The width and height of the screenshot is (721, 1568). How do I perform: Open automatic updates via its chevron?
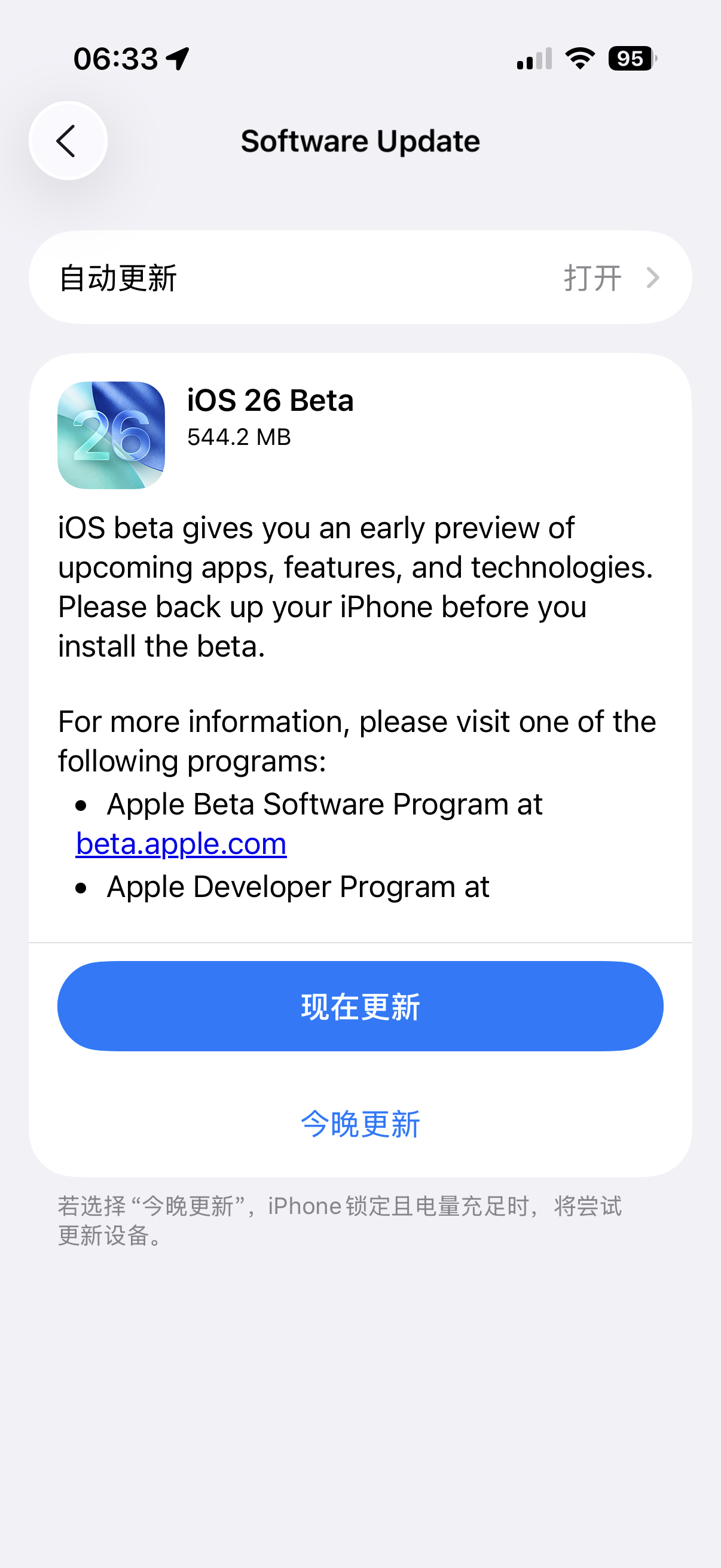pyautogui.click(x=653, y=277)
